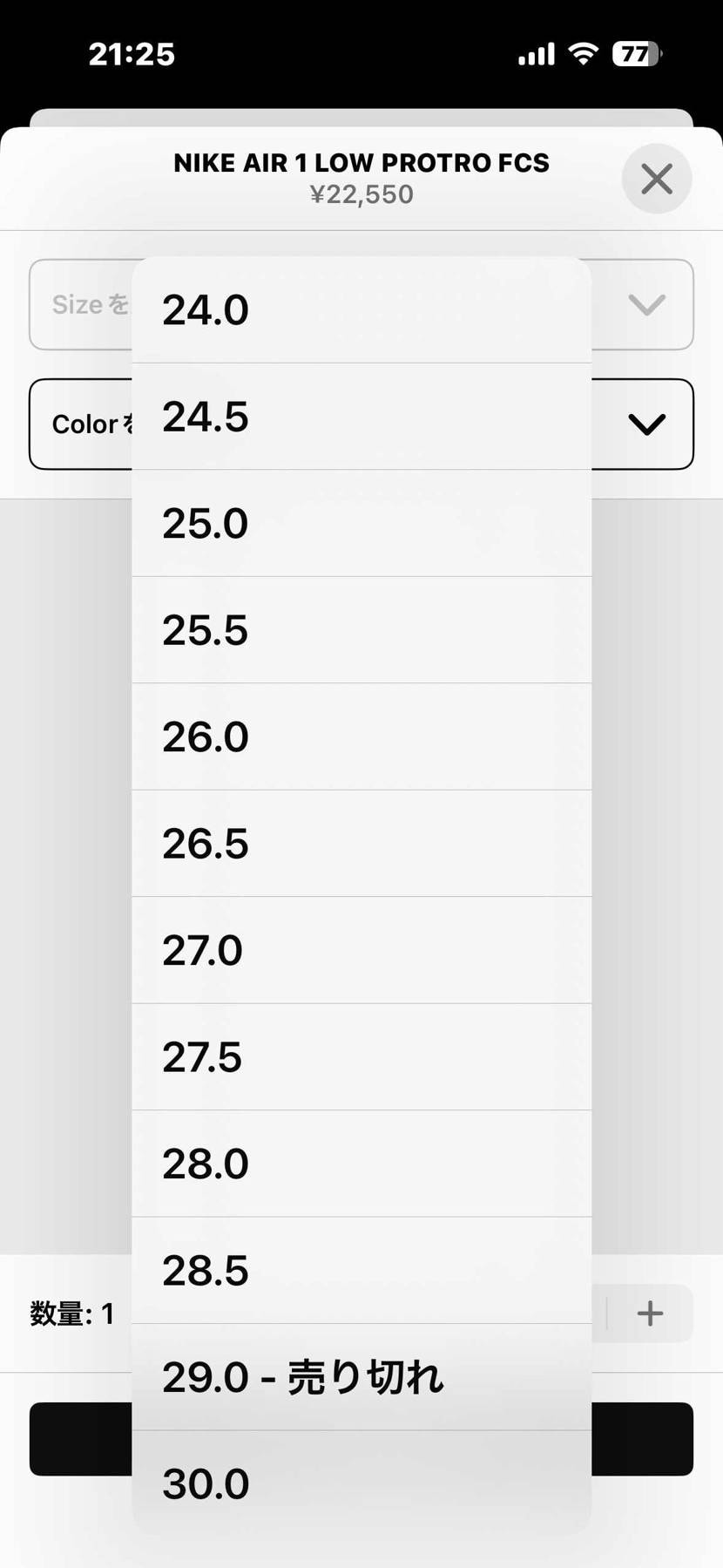Select size 30.0
Image resolution: width=723 pixels, height=1568 pixels.
[x=361, y=1483]
